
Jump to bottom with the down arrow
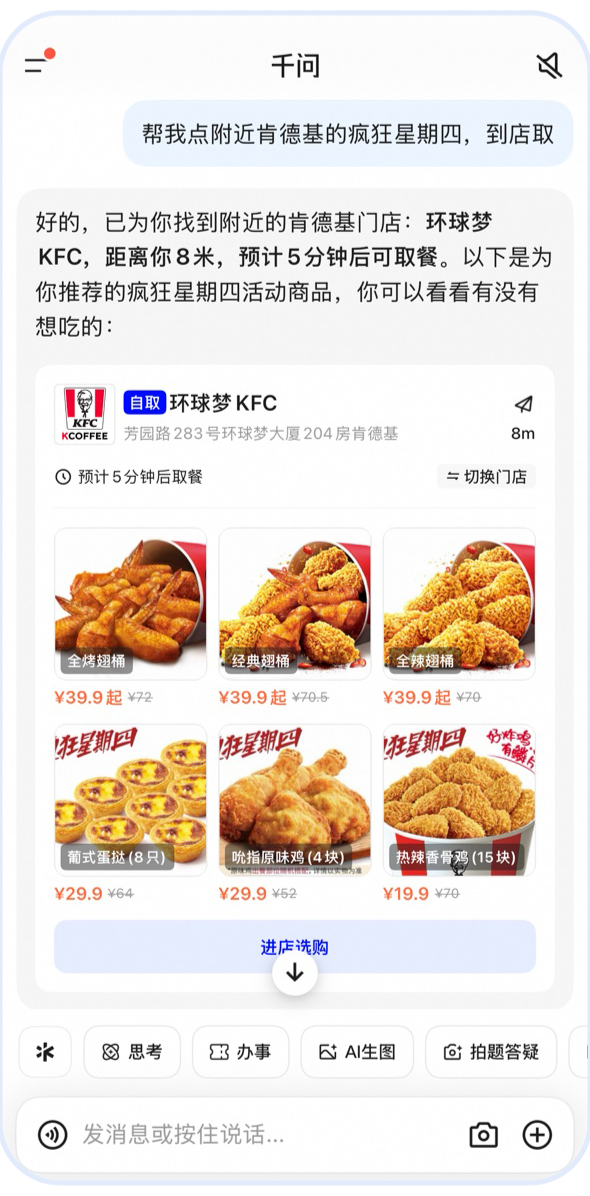[x=295, y=973]
